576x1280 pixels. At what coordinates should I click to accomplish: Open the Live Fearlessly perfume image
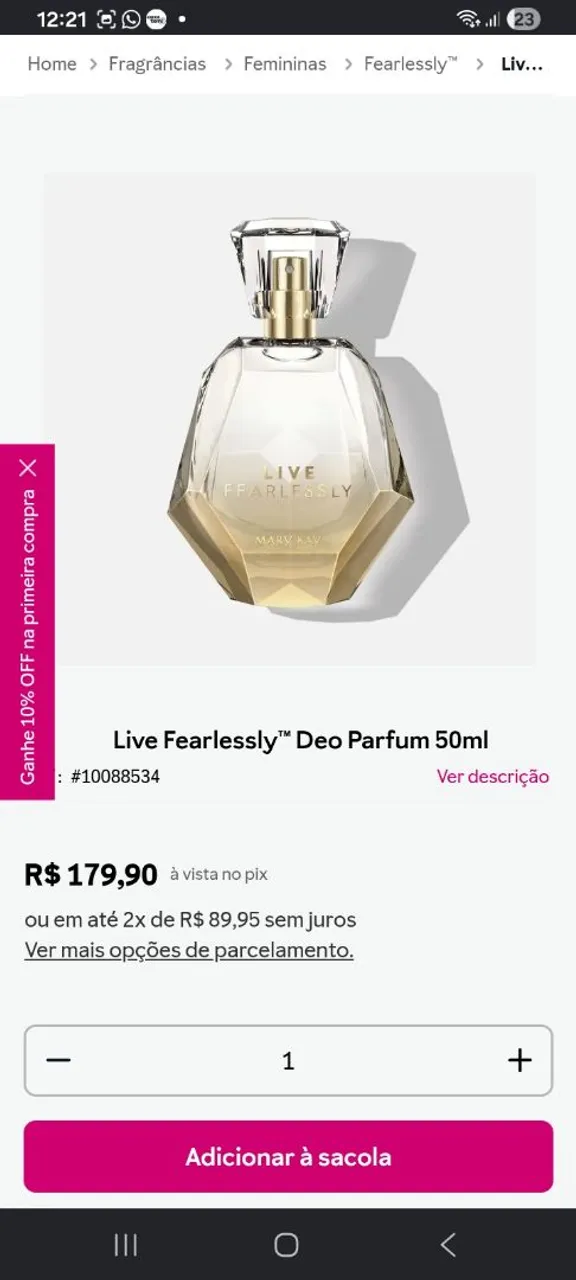click(290, 418)
